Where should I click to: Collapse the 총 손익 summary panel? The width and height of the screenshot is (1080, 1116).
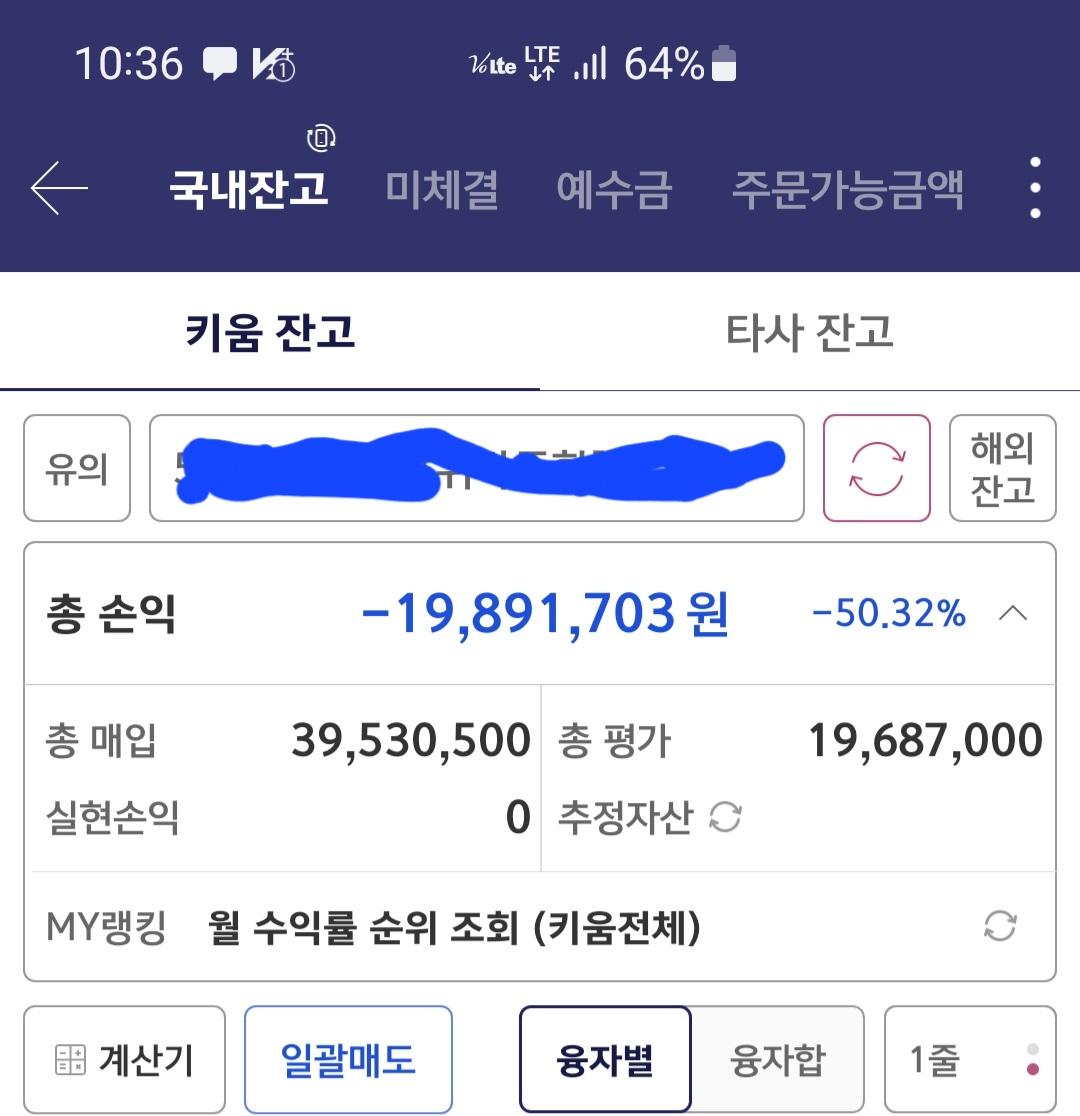(1013, 613)
